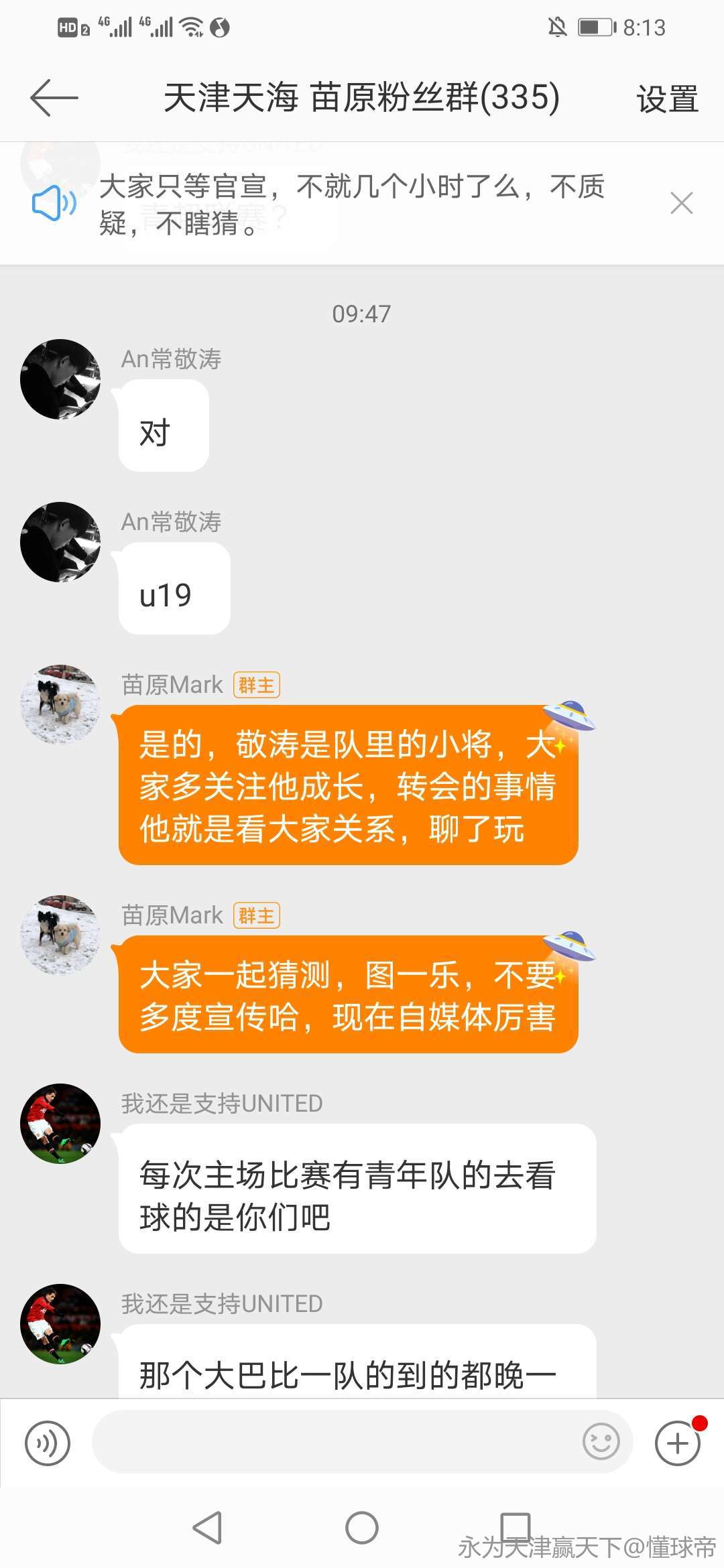Open 设置 for this group
724x1568 pixels.
[666, 99]
